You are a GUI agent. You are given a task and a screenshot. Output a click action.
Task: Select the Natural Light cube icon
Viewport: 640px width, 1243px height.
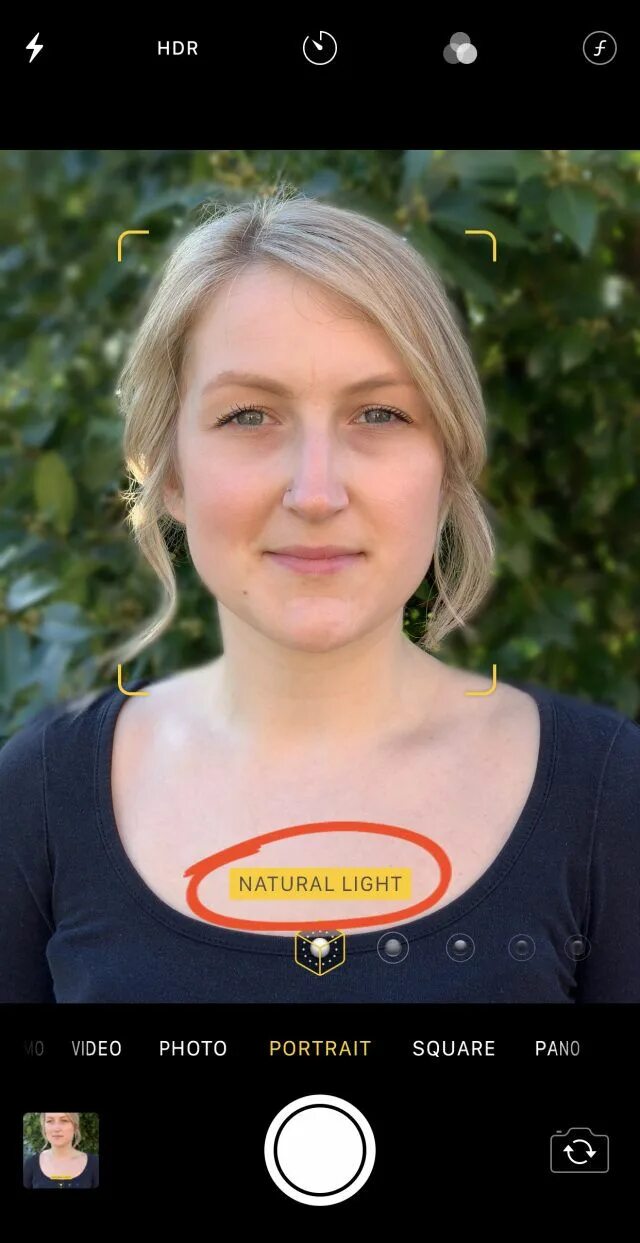320,948
